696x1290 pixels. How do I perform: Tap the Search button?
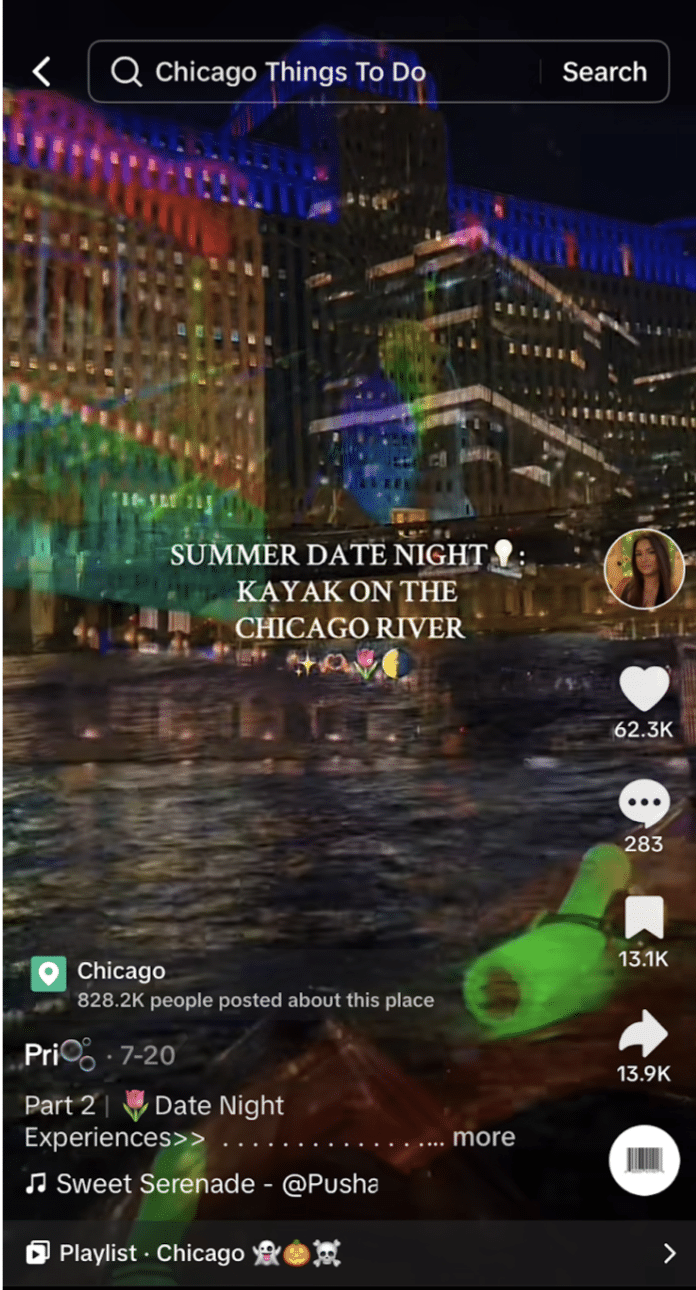pos(604,72)
